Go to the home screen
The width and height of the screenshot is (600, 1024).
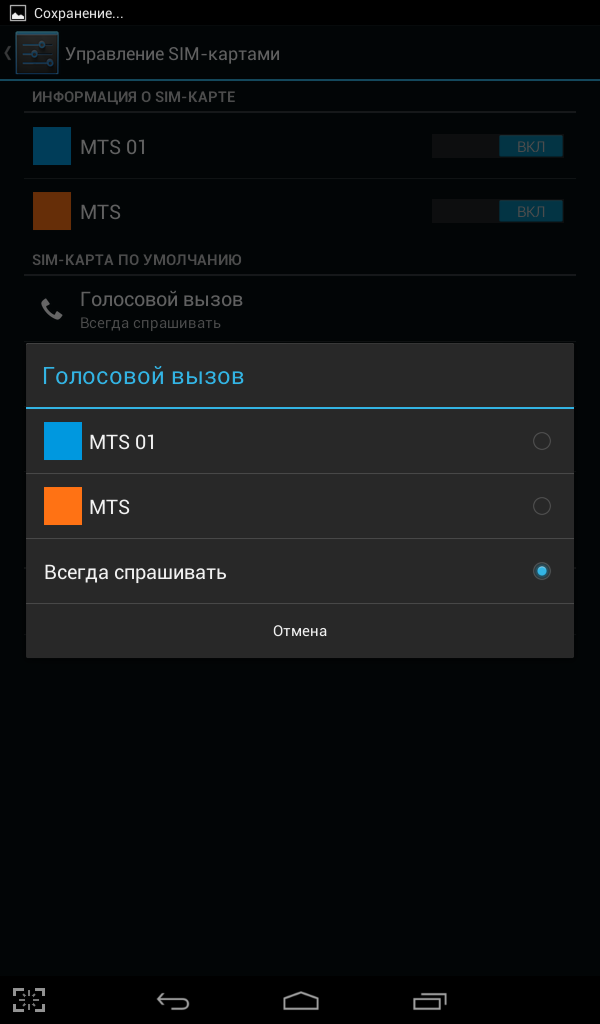click(x=300, y=1000)
